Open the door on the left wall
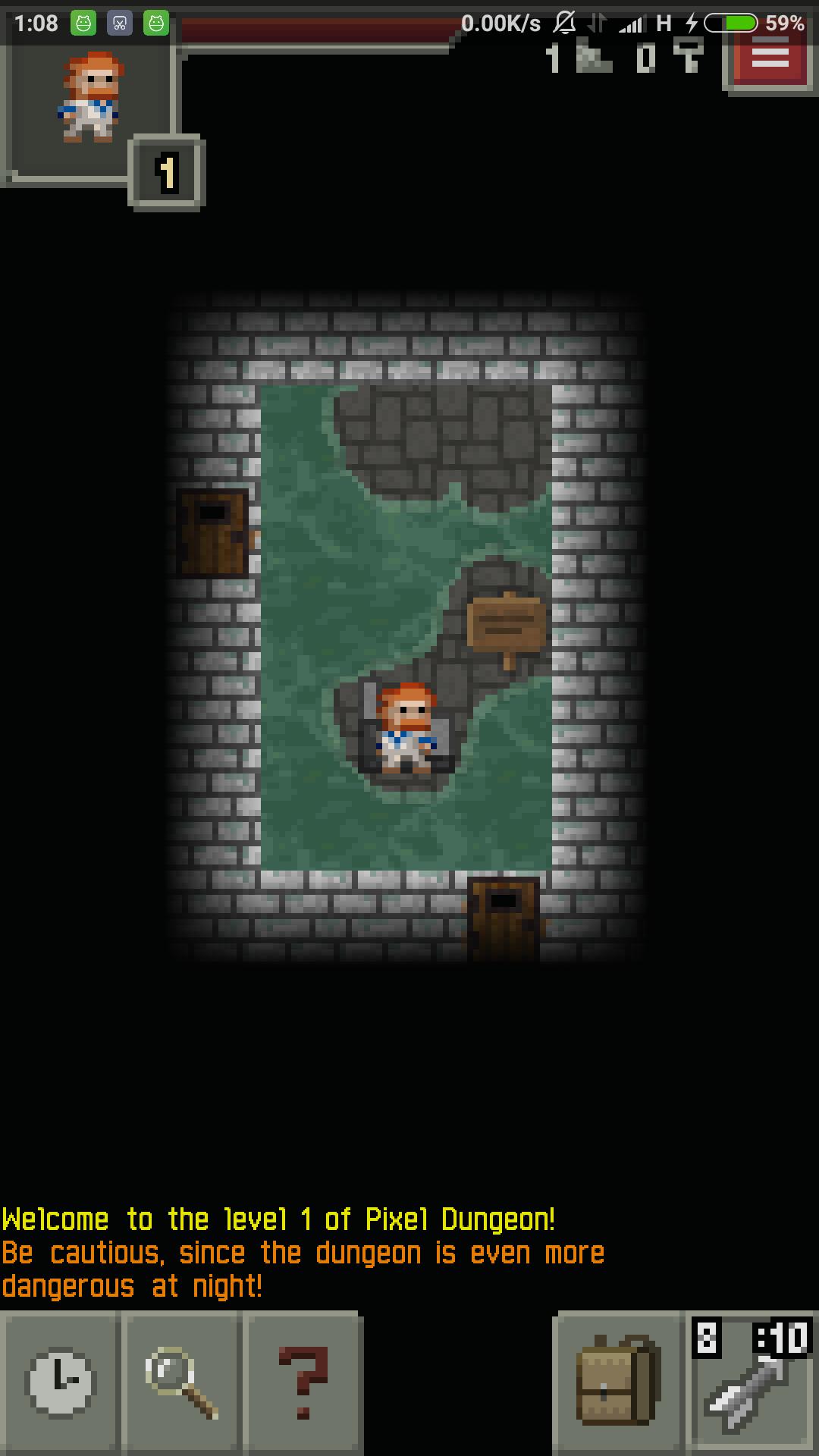Screen dimensions: 819x1456 (x=213, y=535)
